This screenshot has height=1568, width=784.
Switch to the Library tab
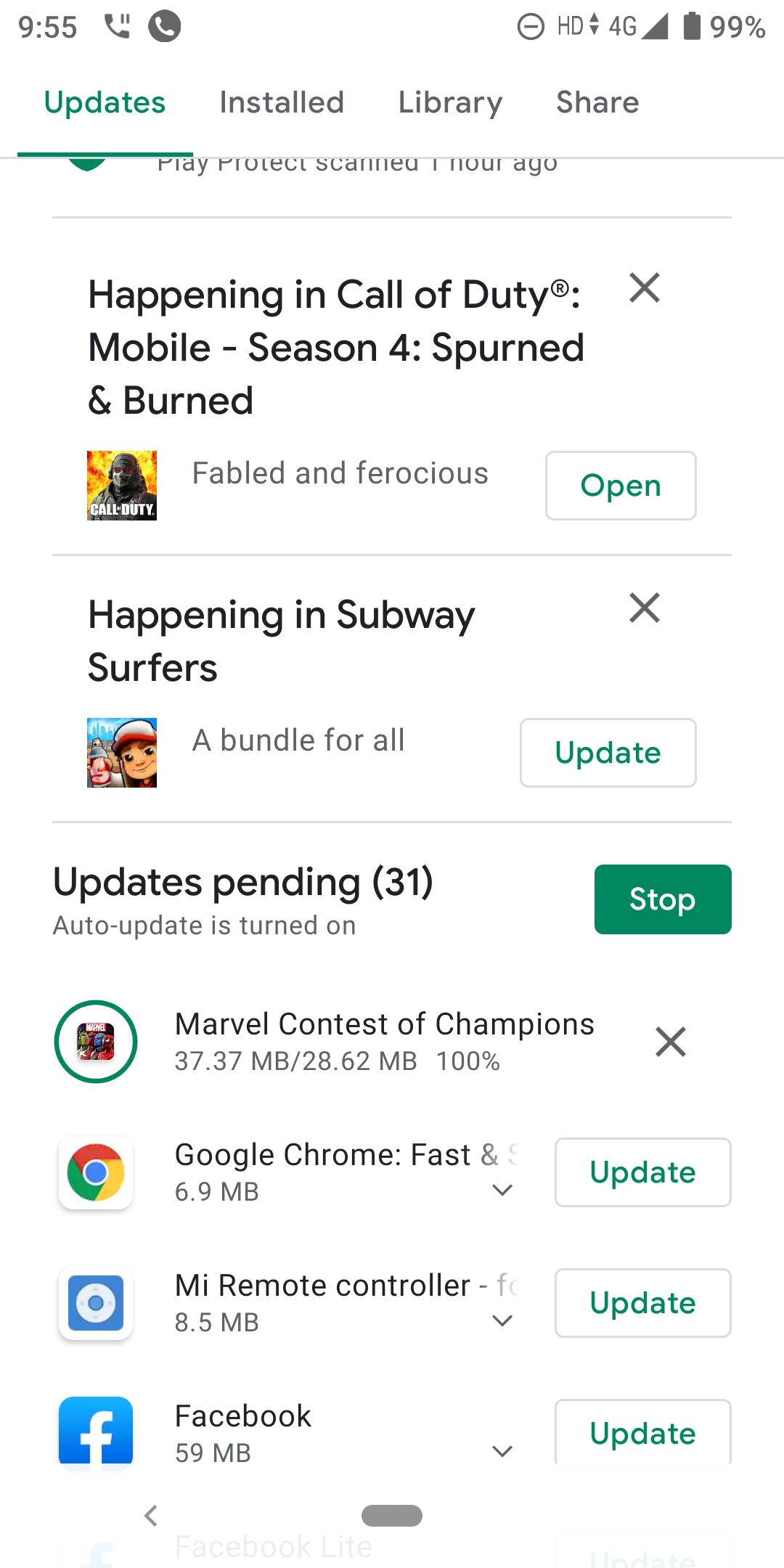[x=450, y=102]
